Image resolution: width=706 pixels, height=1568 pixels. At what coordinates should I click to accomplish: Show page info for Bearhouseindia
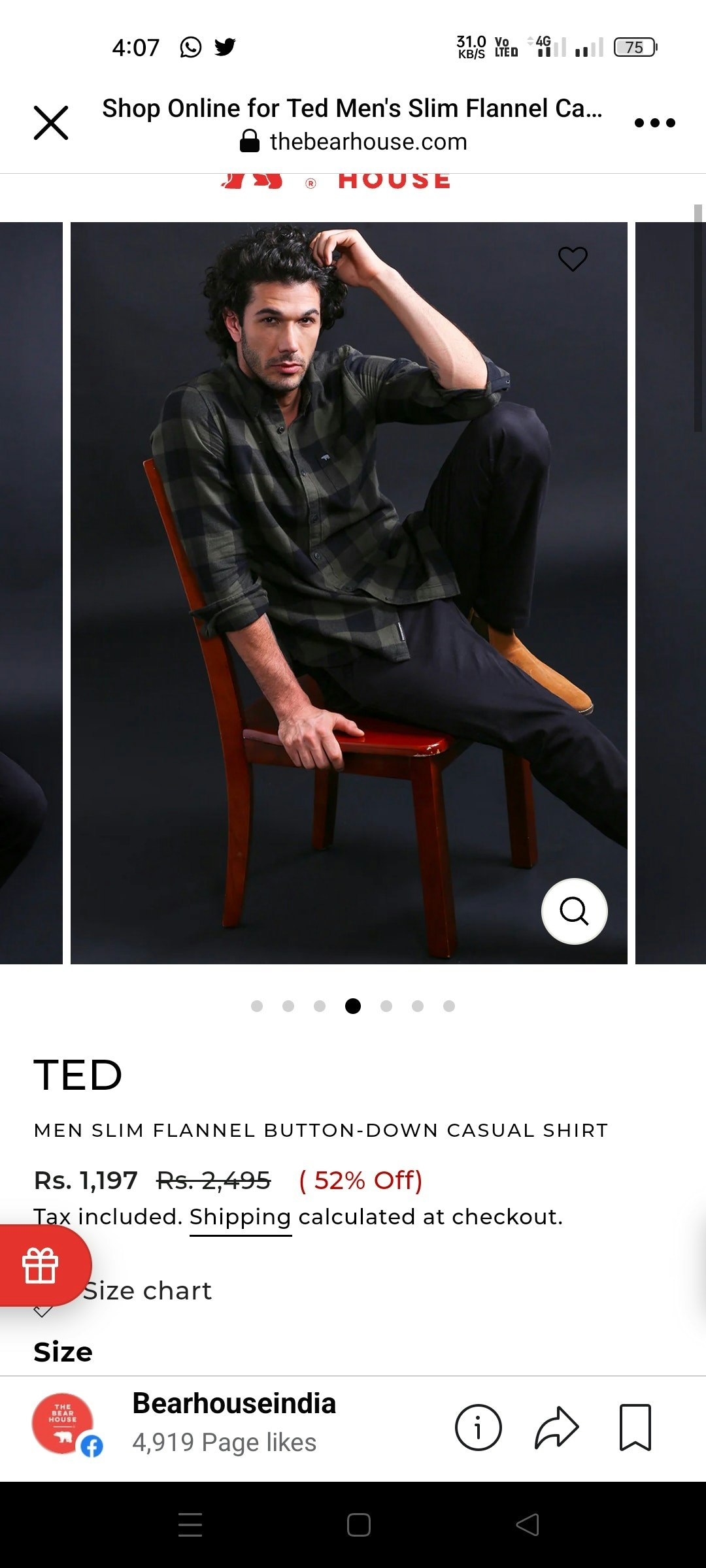[478, 1428]
